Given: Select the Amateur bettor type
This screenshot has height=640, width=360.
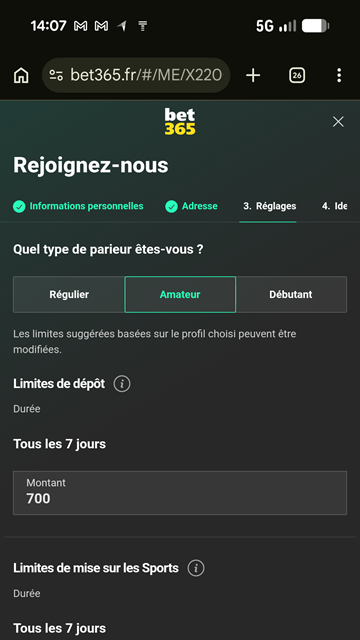Looking at the screenshot, I should (x=180, y=294).
